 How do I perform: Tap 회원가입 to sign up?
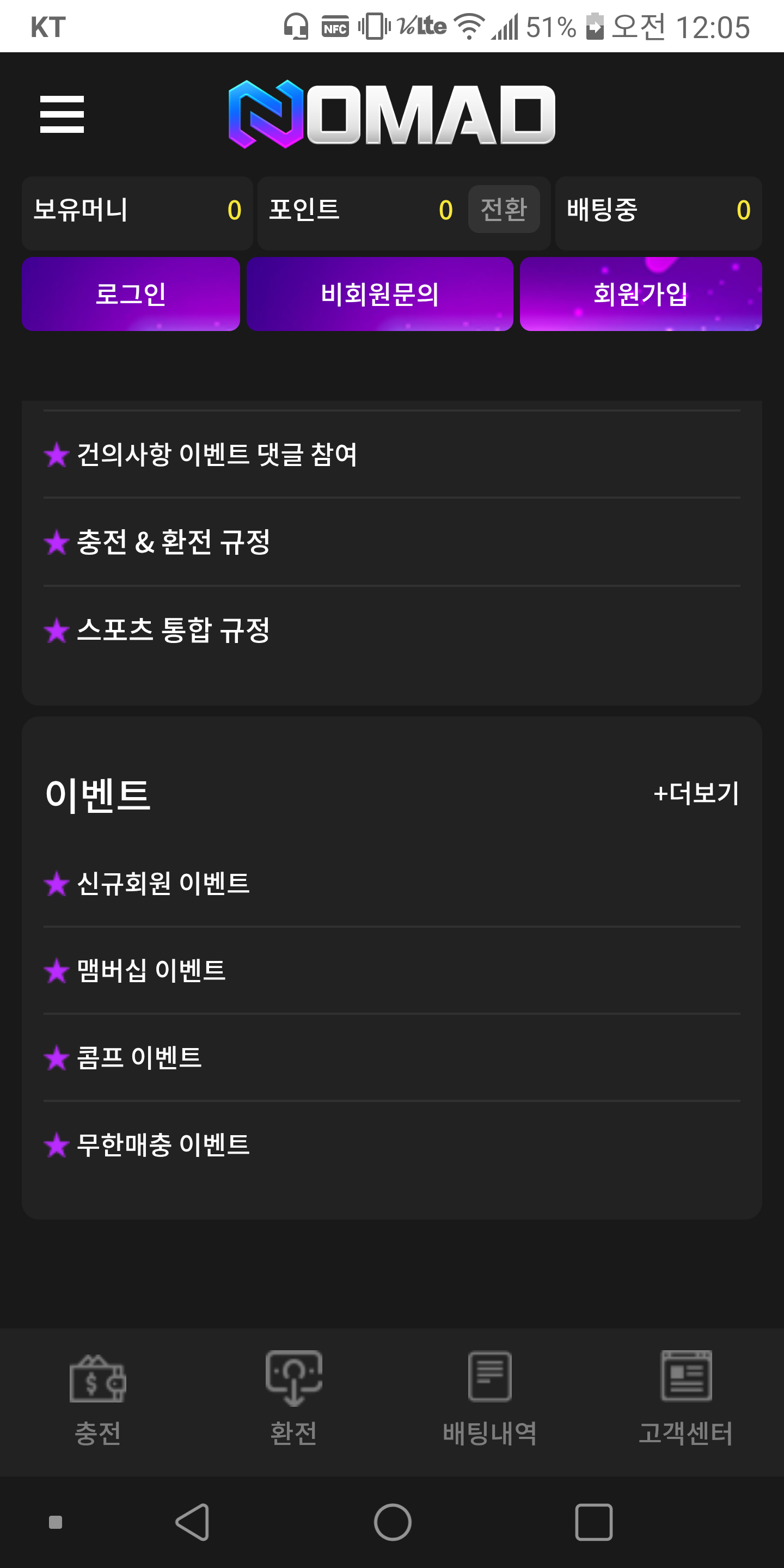tap(640, 294)
